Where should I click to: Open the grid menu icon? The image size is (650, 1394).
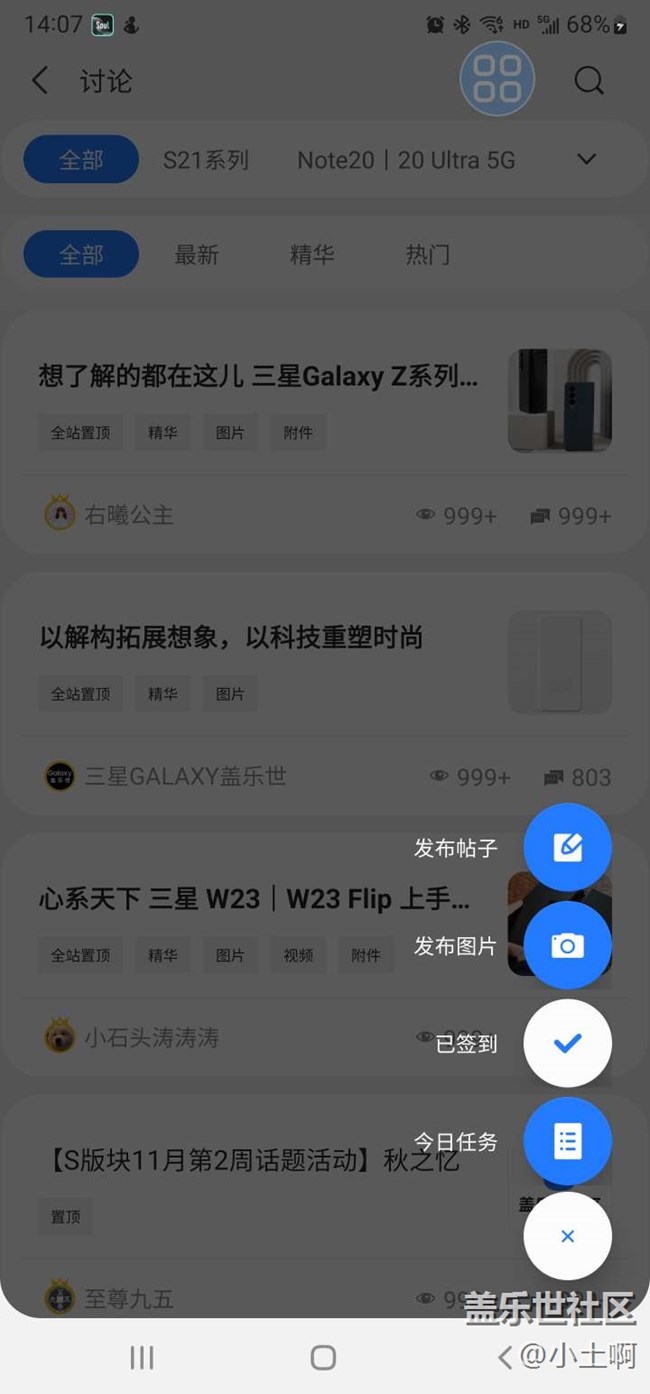pyautogui.click(x=497, y=79)
